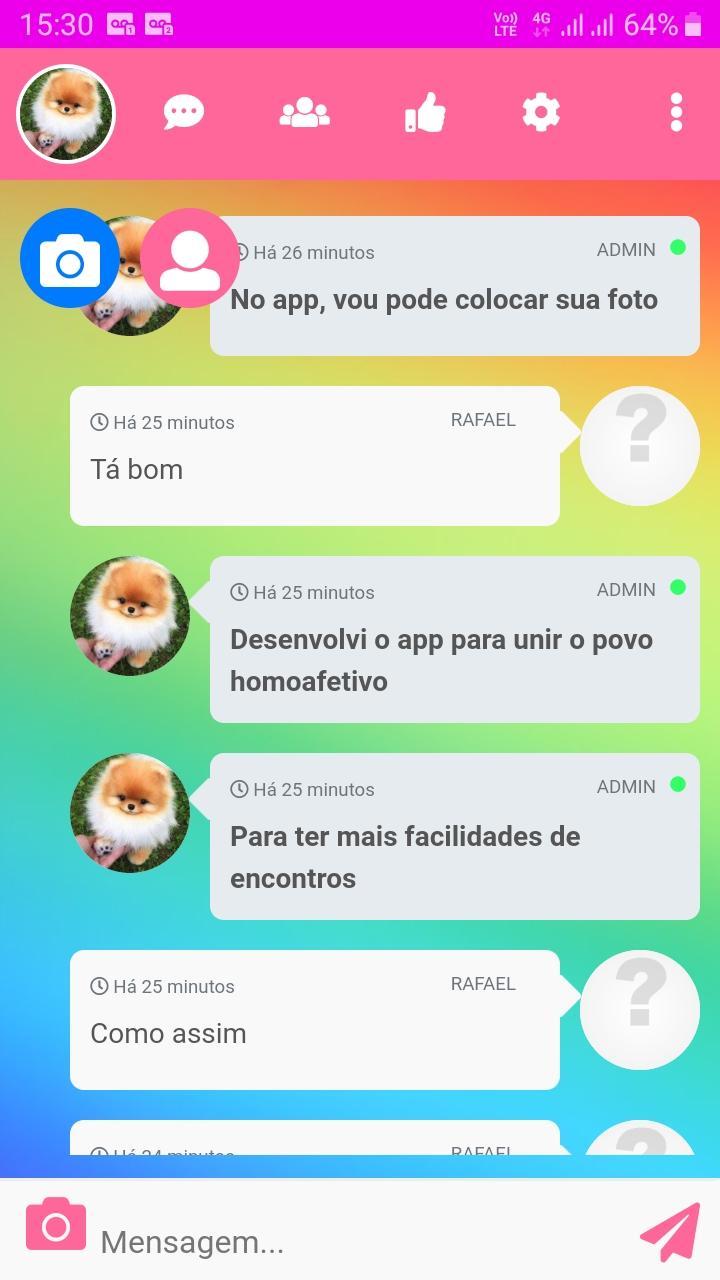Screen dimensions: 720x1280
Task: Select the ADMIN name label
Action: tap(626, 250)
